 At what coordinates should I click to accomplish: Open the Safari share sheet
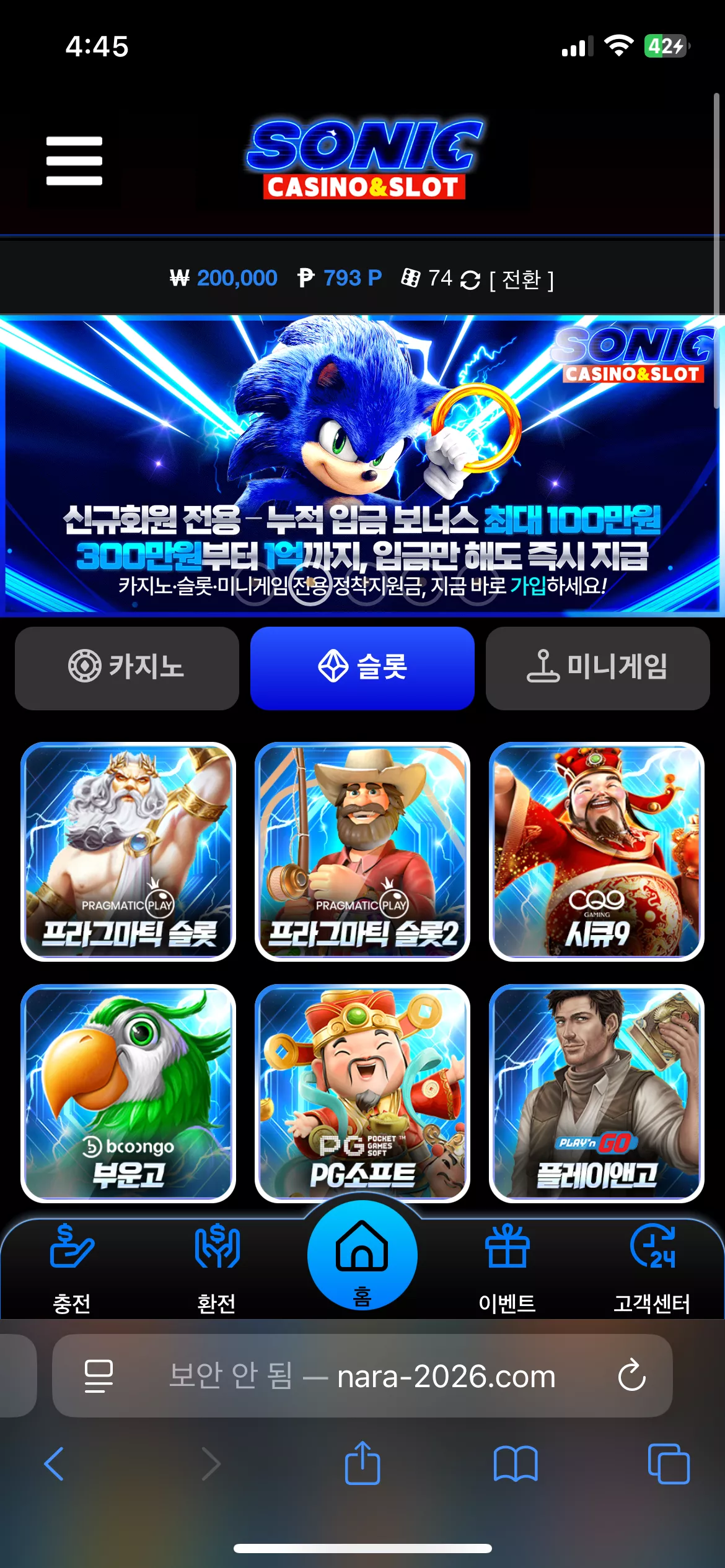[x=362, y=1463]
